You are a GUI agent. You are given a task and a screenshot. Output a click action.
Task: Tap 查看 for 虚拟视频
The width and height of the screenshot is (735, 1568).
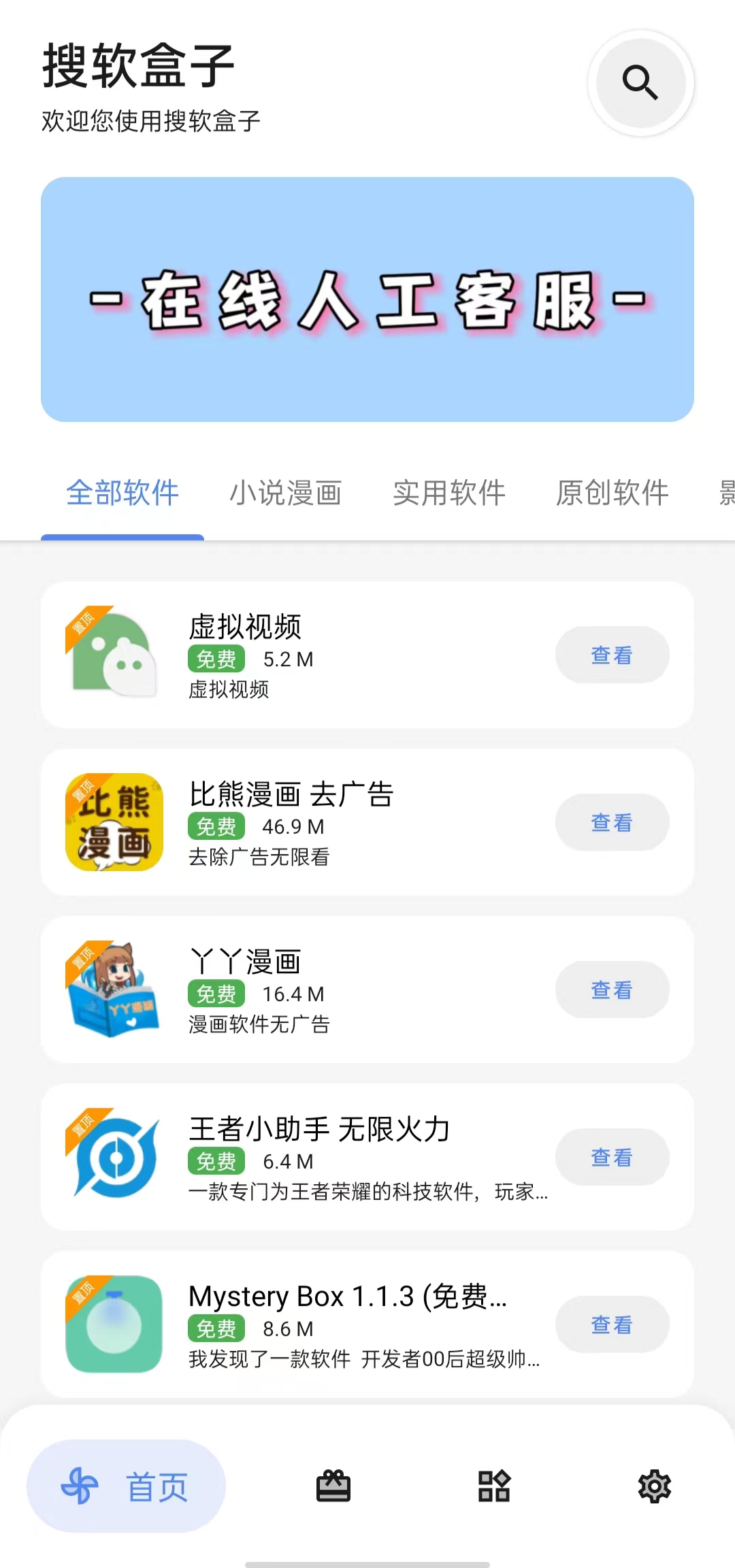pyautogui.click(x=612, y=655)
